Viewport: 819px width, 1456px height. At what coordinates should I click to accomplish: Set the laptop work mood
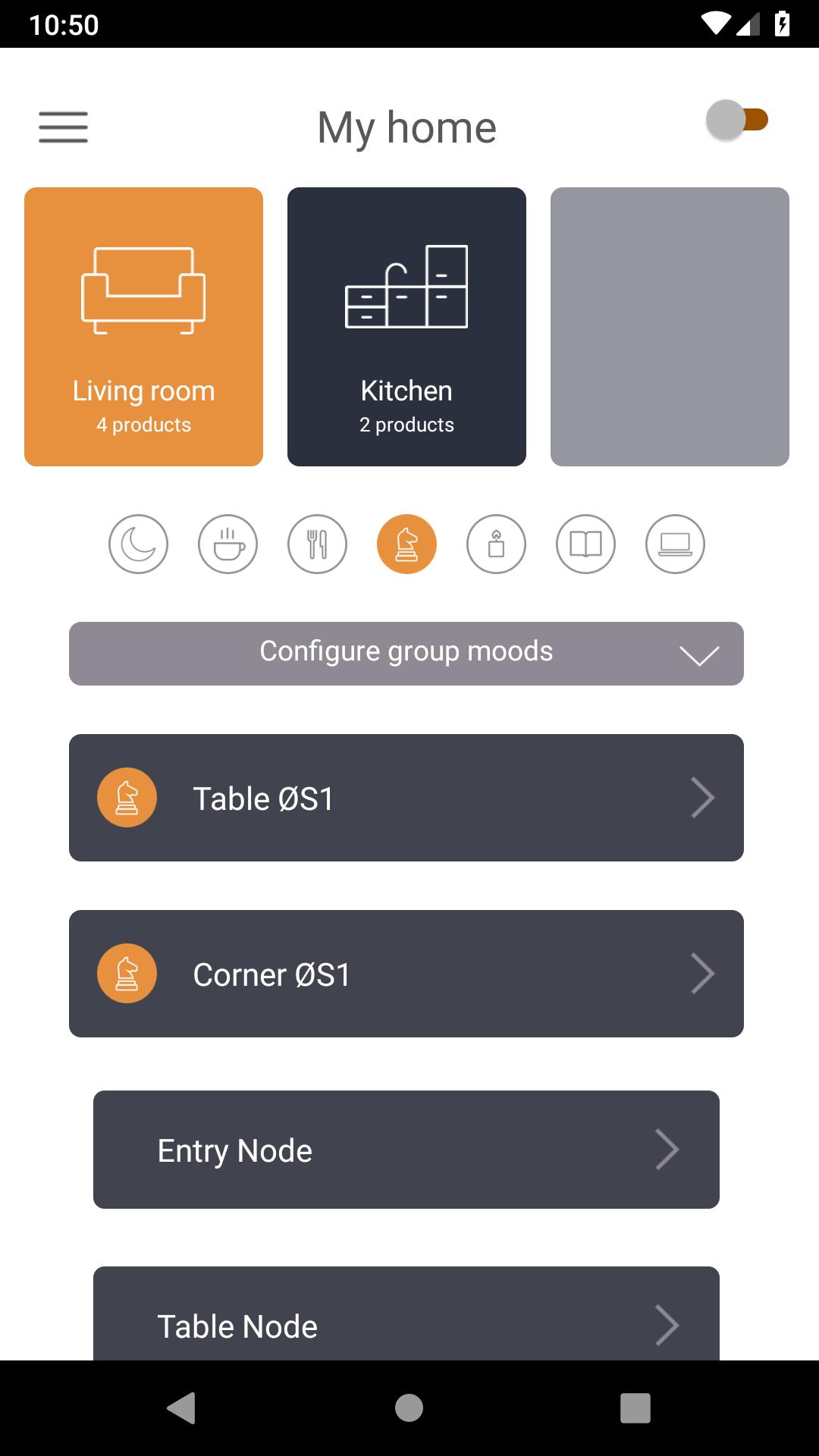(675, 544)
